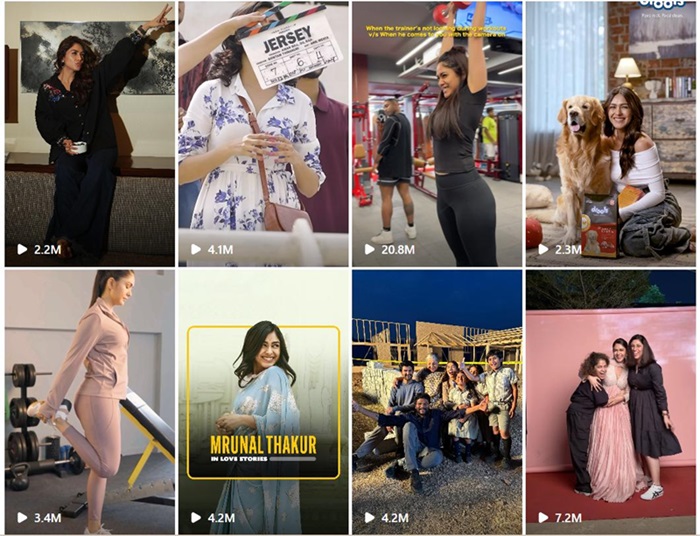Open the reel with 2.2M views
Viewport: 700px width, 536px height.
pyautogui.click(x=88, y=133)
